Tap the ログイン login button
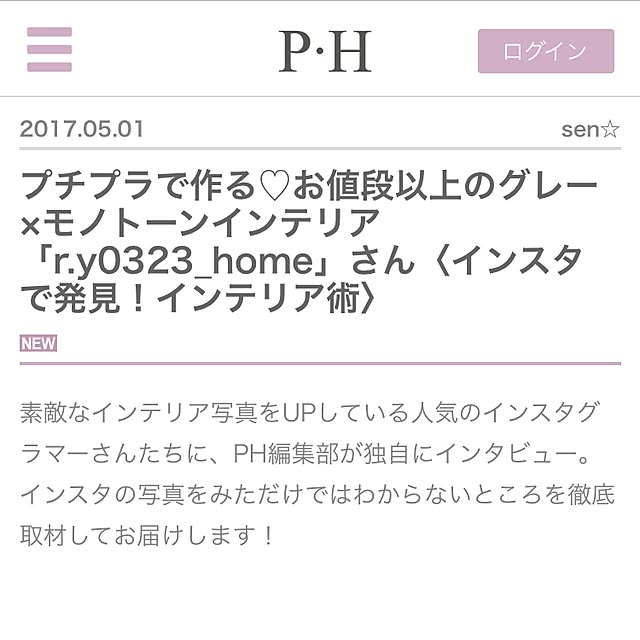 (x=545, y=51)
